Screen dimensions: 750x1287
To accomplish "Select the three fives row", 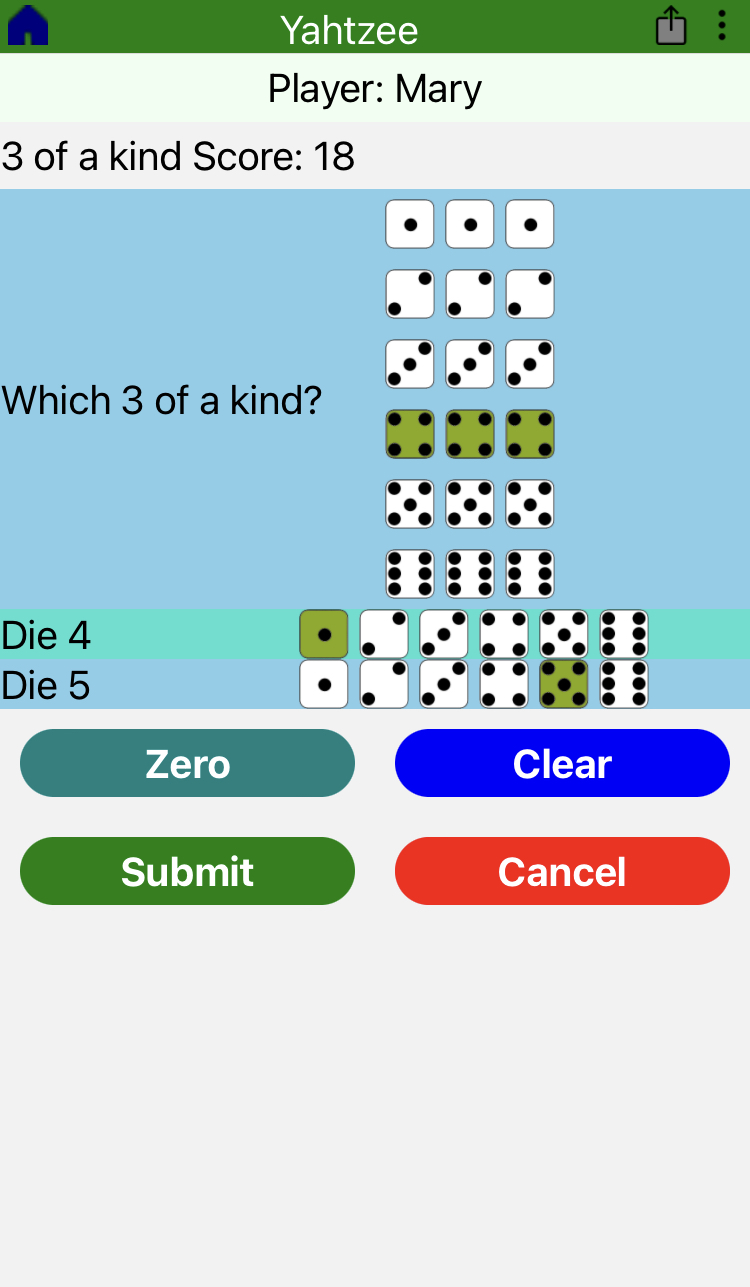I will (470, 504).
